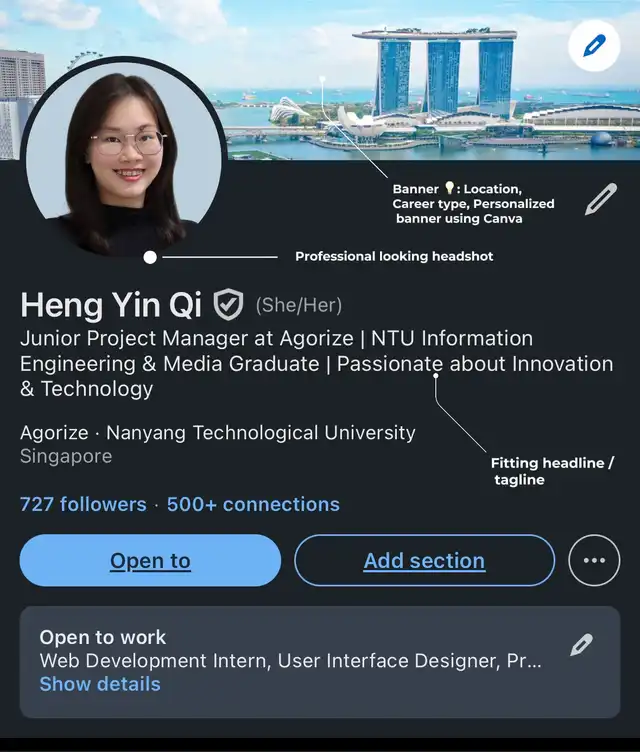Screen dimensions: 640x752
Task: Edit the banner image using the pencil
Action: (x=594, y=45)
